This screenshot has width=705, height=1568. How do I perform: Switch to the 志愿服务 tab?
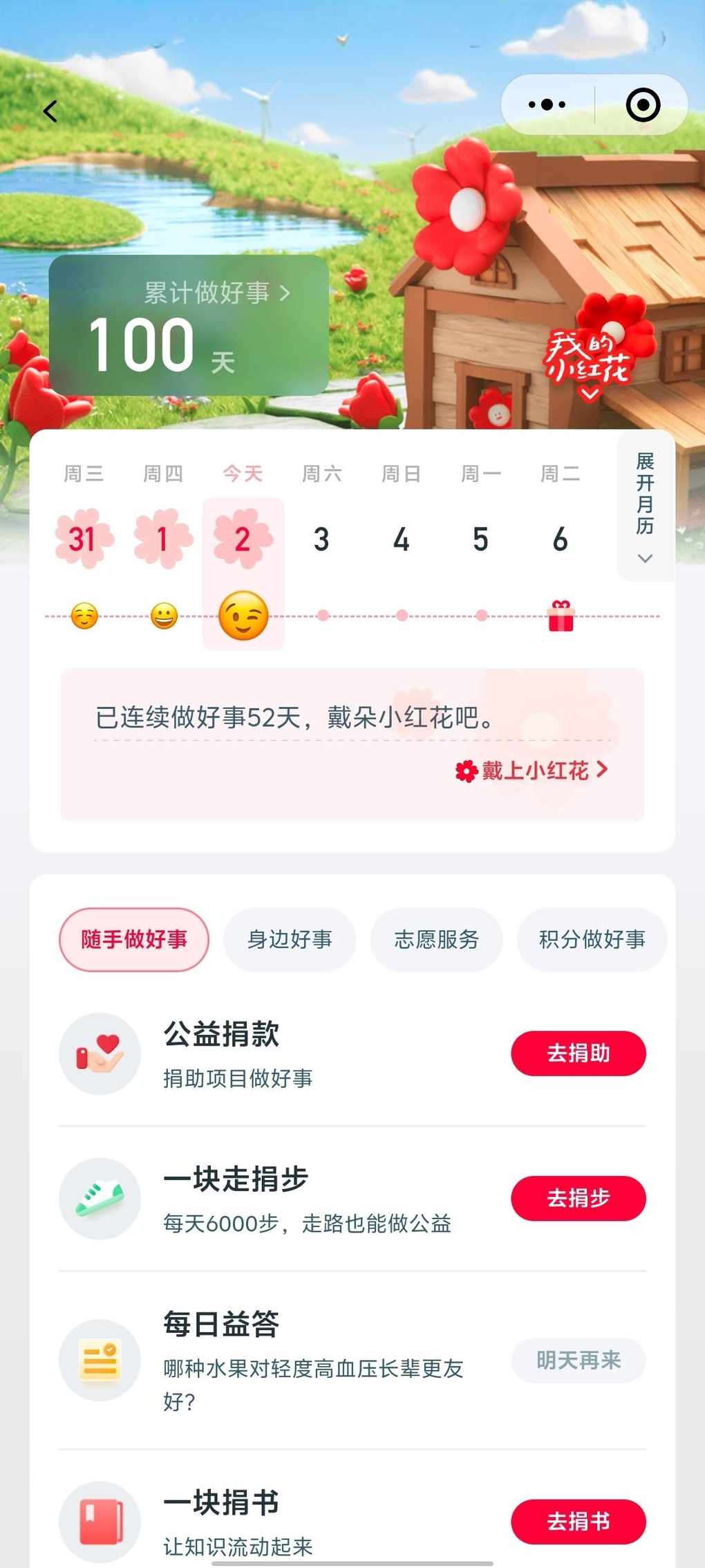pyautogui.click(x=436, y=939)
